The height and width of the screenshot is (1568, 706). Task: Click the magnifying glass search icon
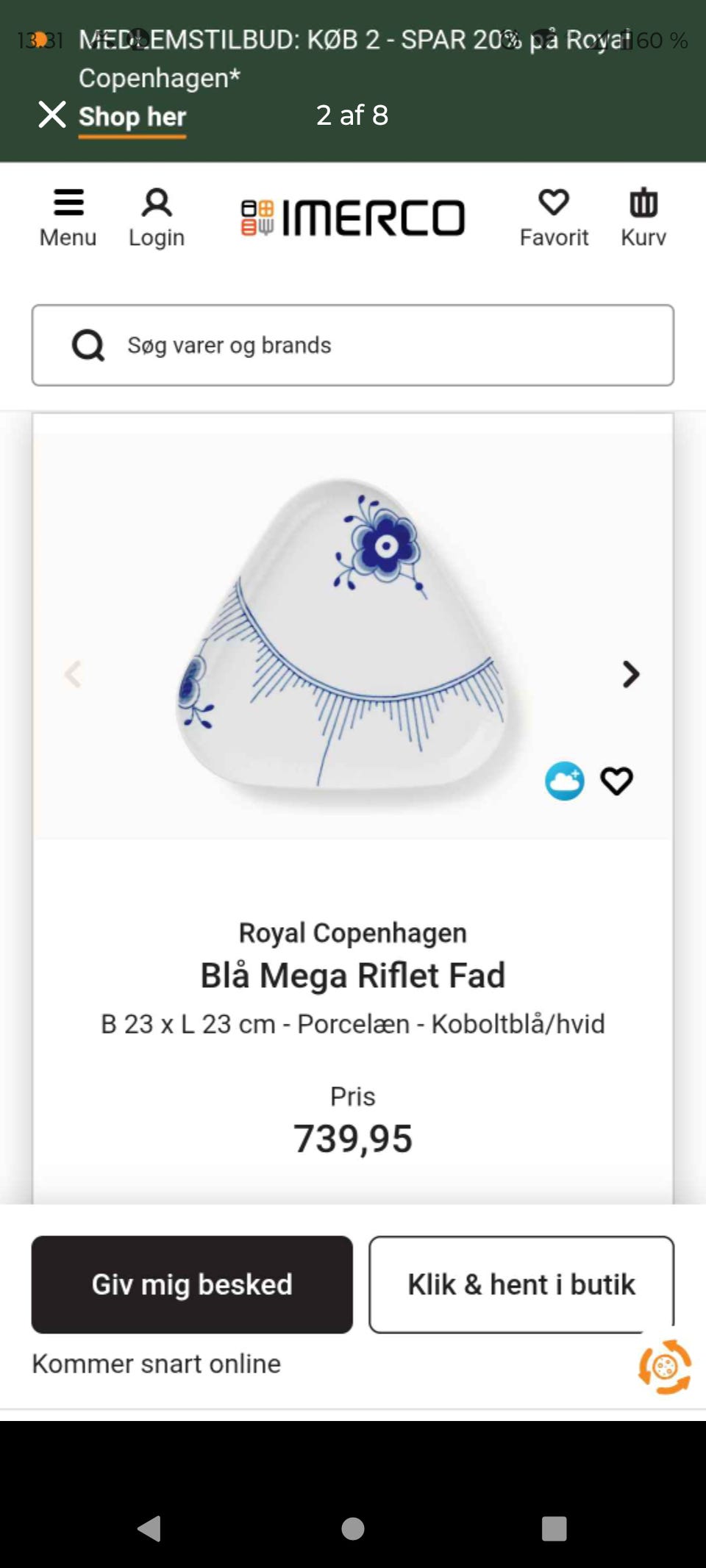[89, 345]
